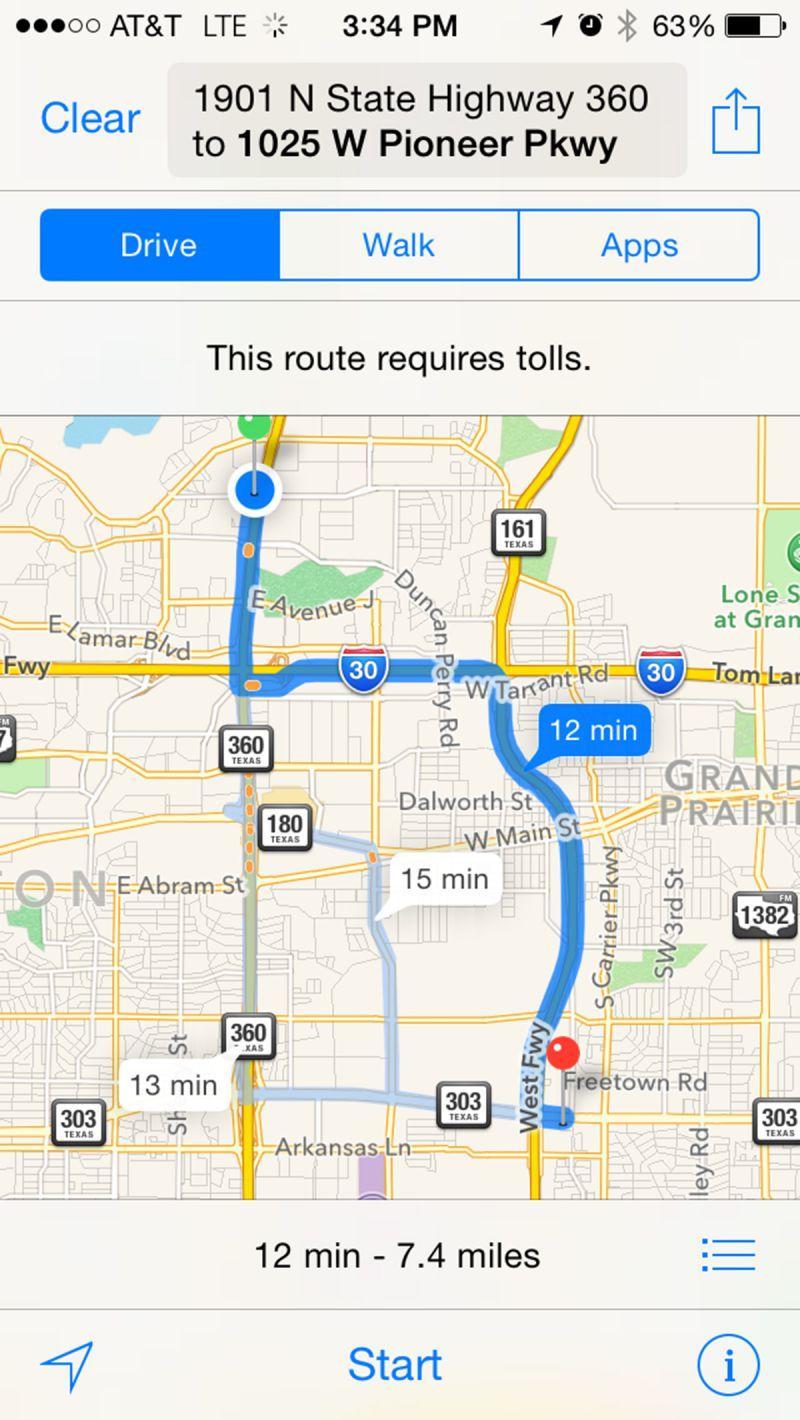Open map info settings
Viewport: 800px width, 1420px height.
tap(727, 1364)
